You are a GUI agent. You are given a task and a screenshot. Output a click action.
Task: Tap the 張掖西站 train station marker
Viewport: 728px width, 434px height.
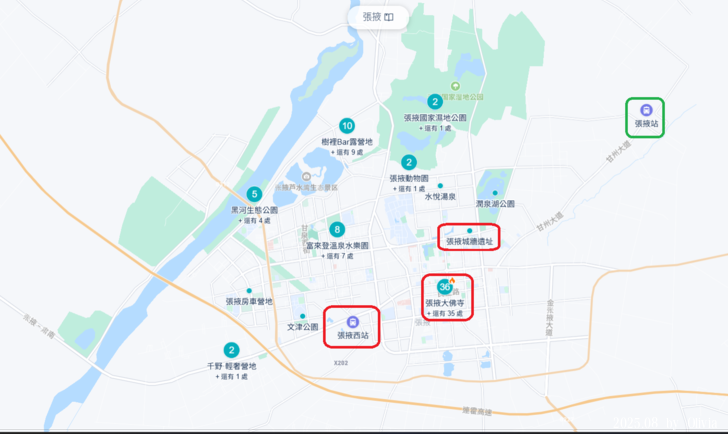354,322
